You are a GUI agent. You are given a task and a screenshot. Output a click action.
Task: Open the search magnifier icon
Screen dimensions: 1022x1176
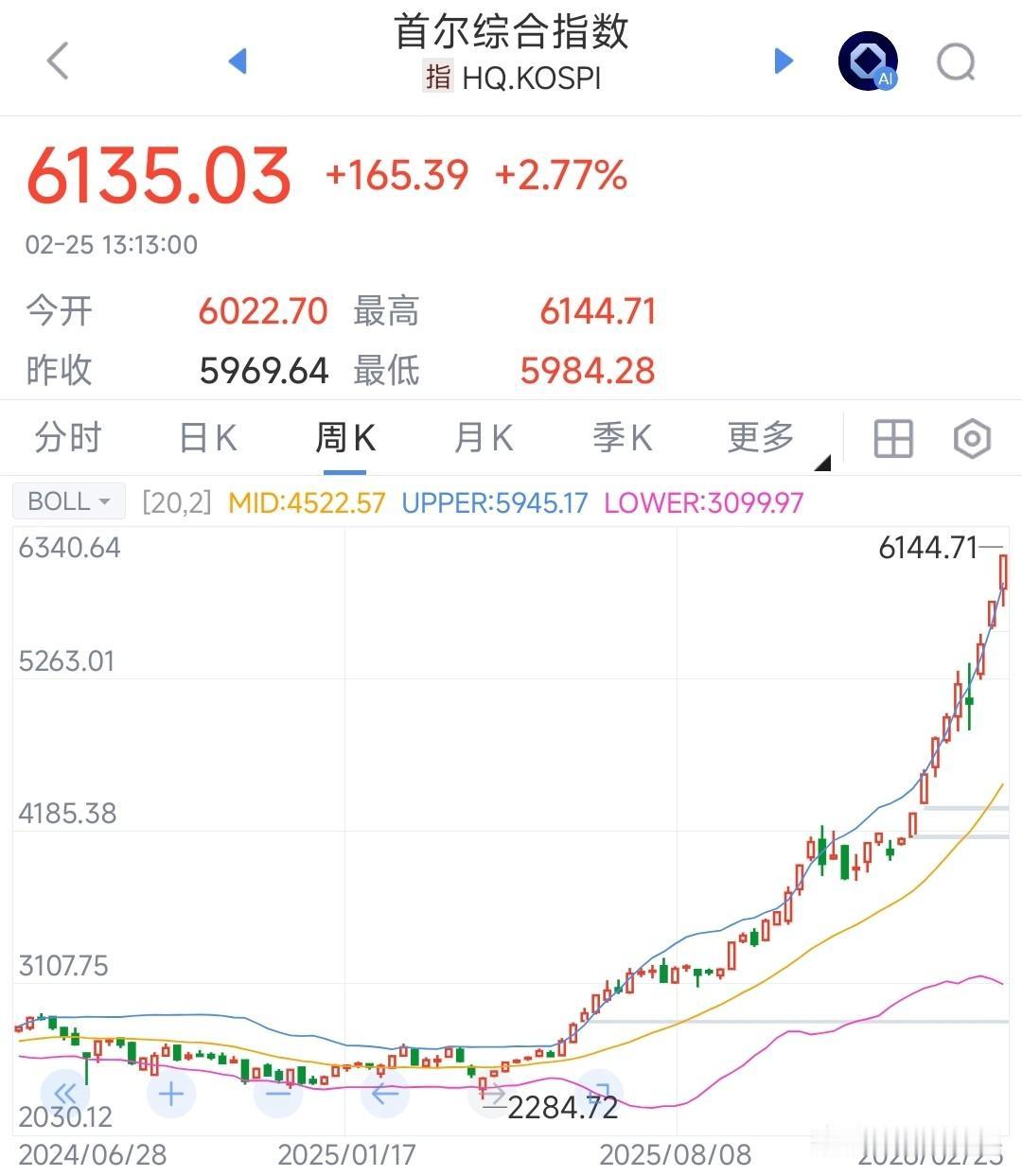tap(957, 61)
